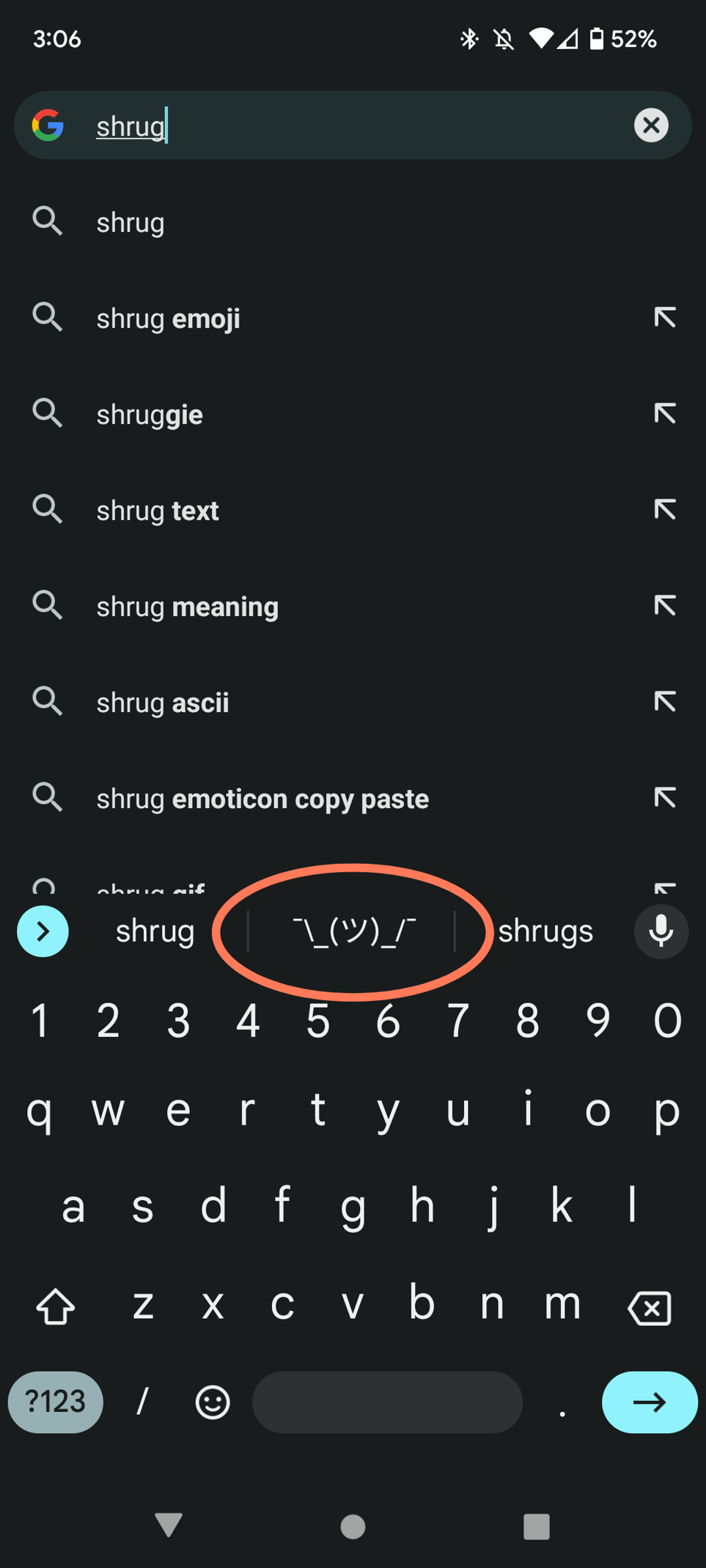Screen dimensions: 706x1568
Task: Insert "shrug text" into the search box via arrow
Action: coord(664,510)
